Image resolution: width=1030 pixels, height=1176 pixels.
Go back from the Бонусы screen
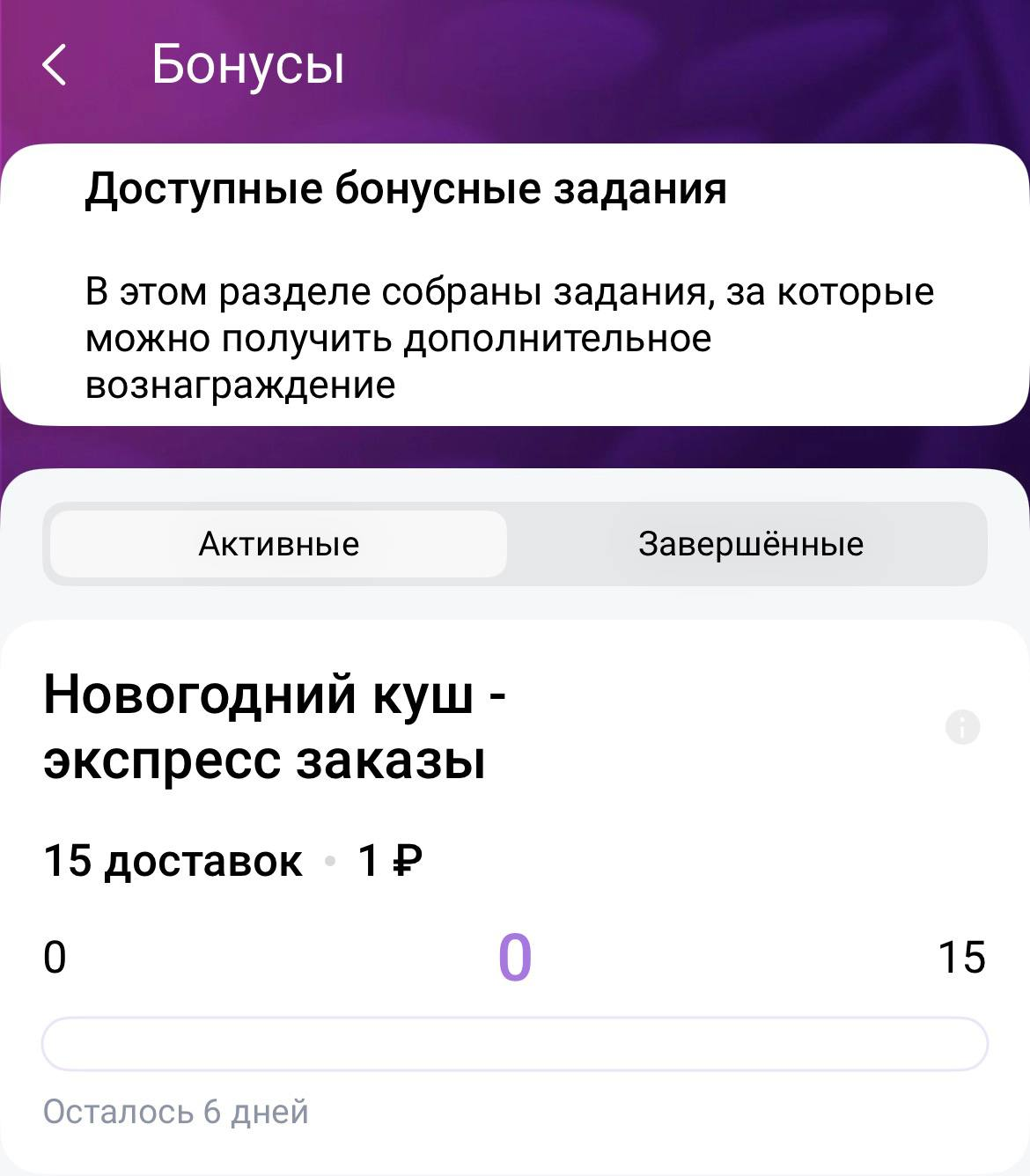click(x=55, y=66)
